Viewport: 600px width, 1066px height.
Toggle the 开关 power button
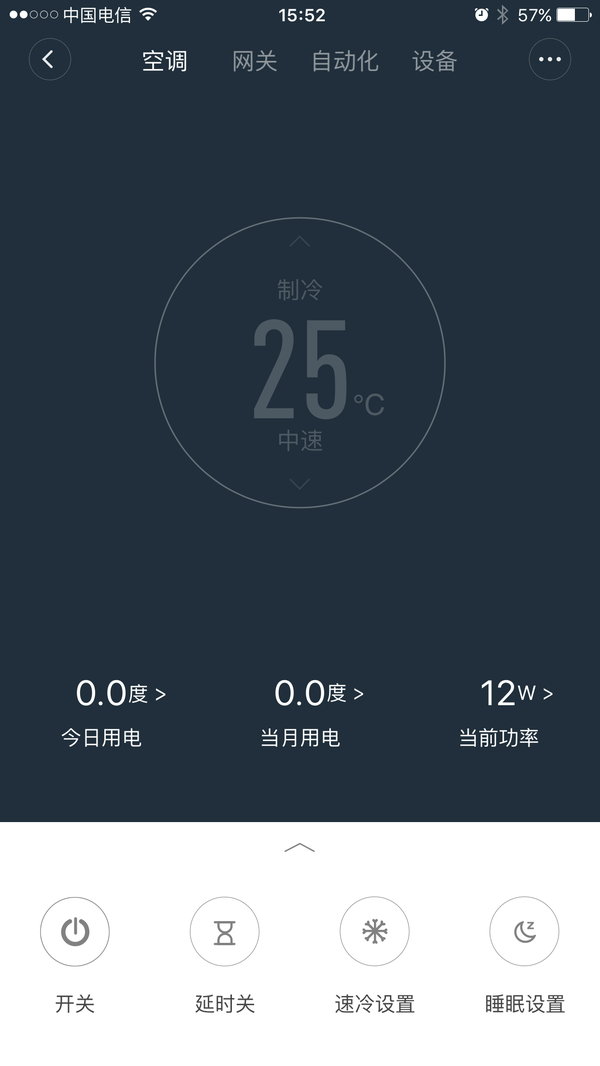point(75,931)
